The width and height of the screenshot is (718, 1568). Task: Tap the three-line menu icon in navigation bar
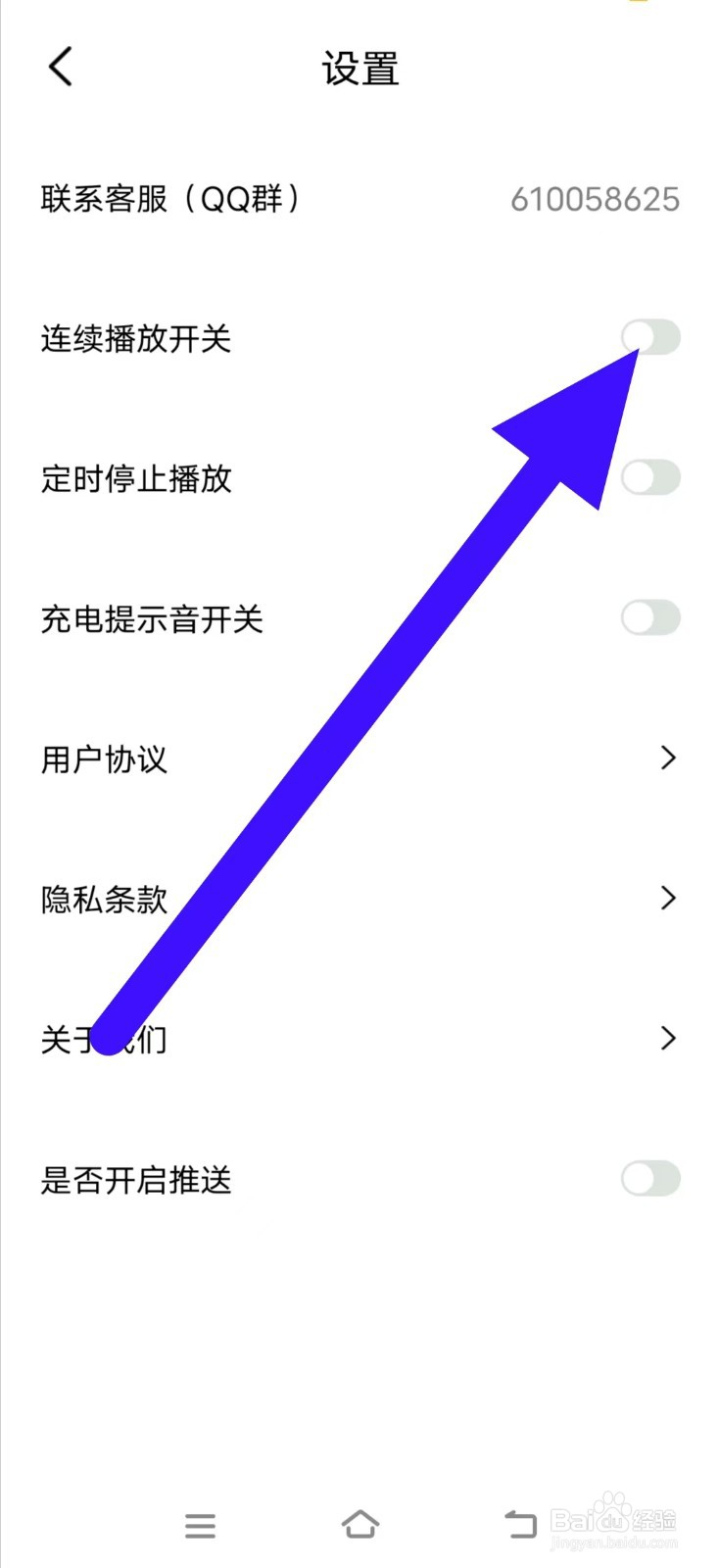pyautogui.click(x=200, y=1525)
